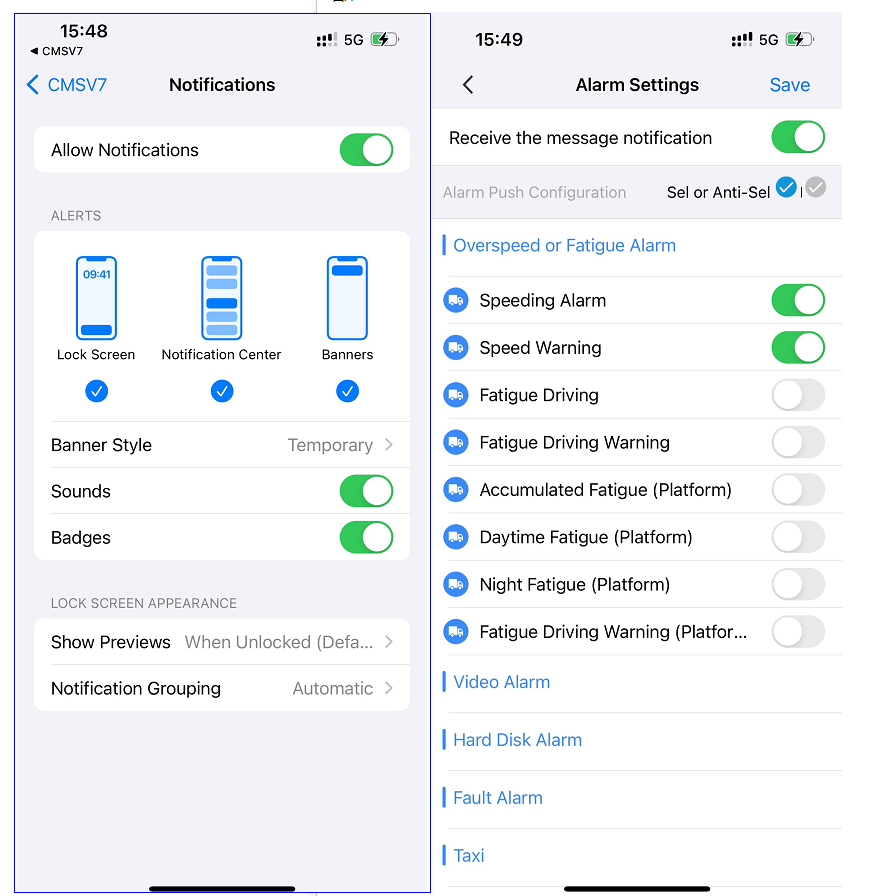Expand the Video Alarm section

[501, 682]
